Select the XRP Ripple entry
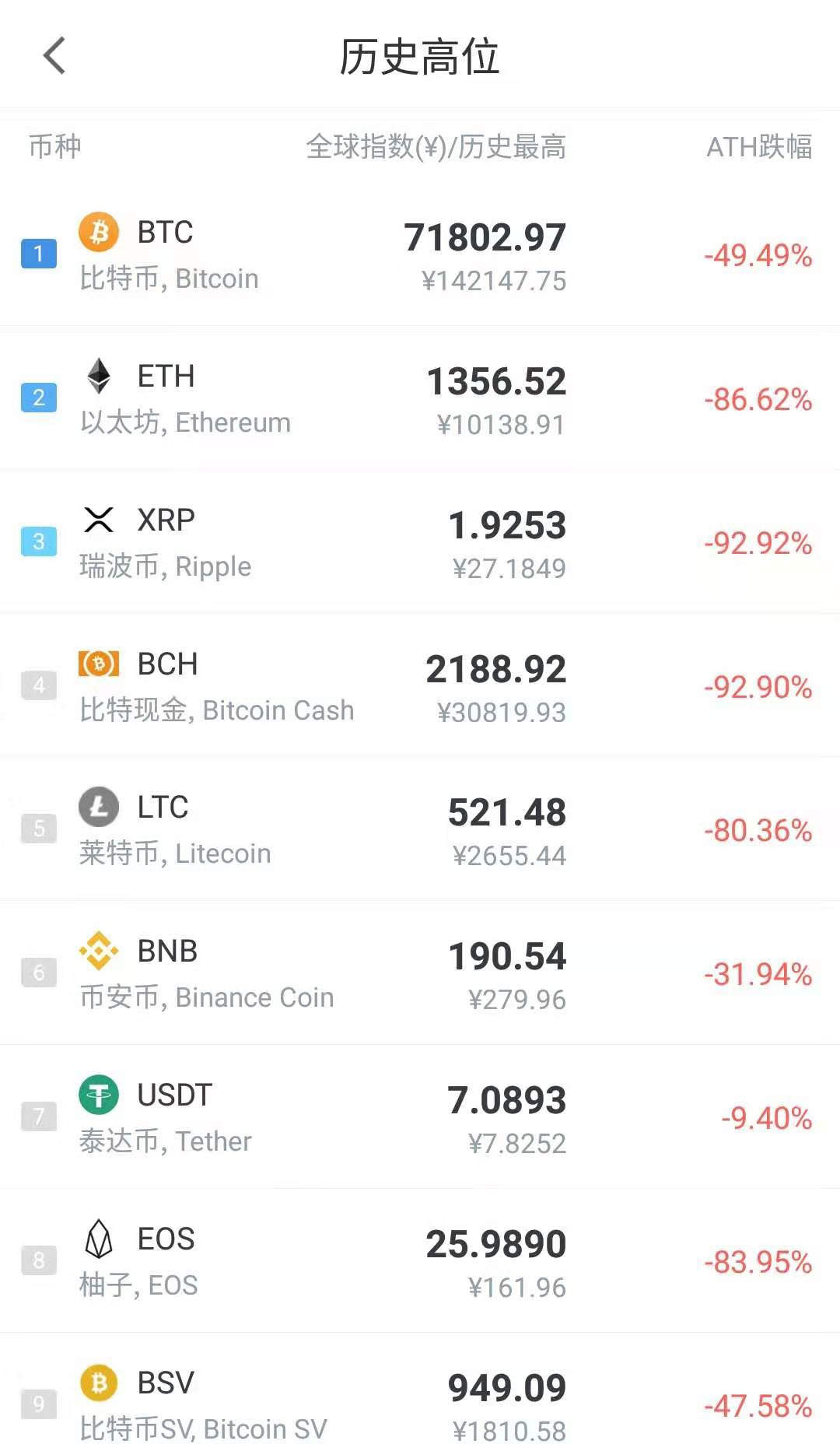The image size is (840, 1444). (x=420, y=542)
